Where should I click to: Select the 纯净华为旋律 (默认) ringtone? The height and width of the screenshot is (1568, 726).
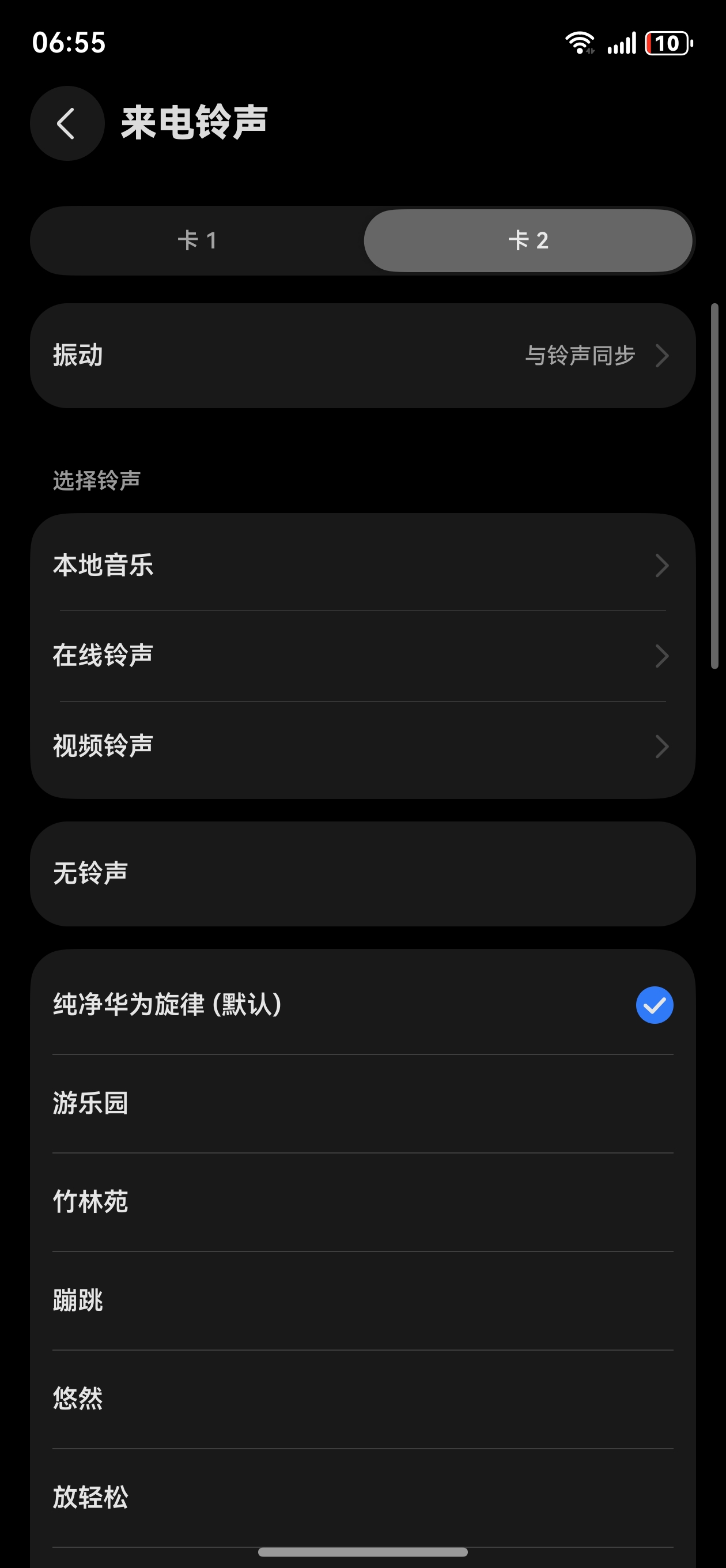(362, 1004)
